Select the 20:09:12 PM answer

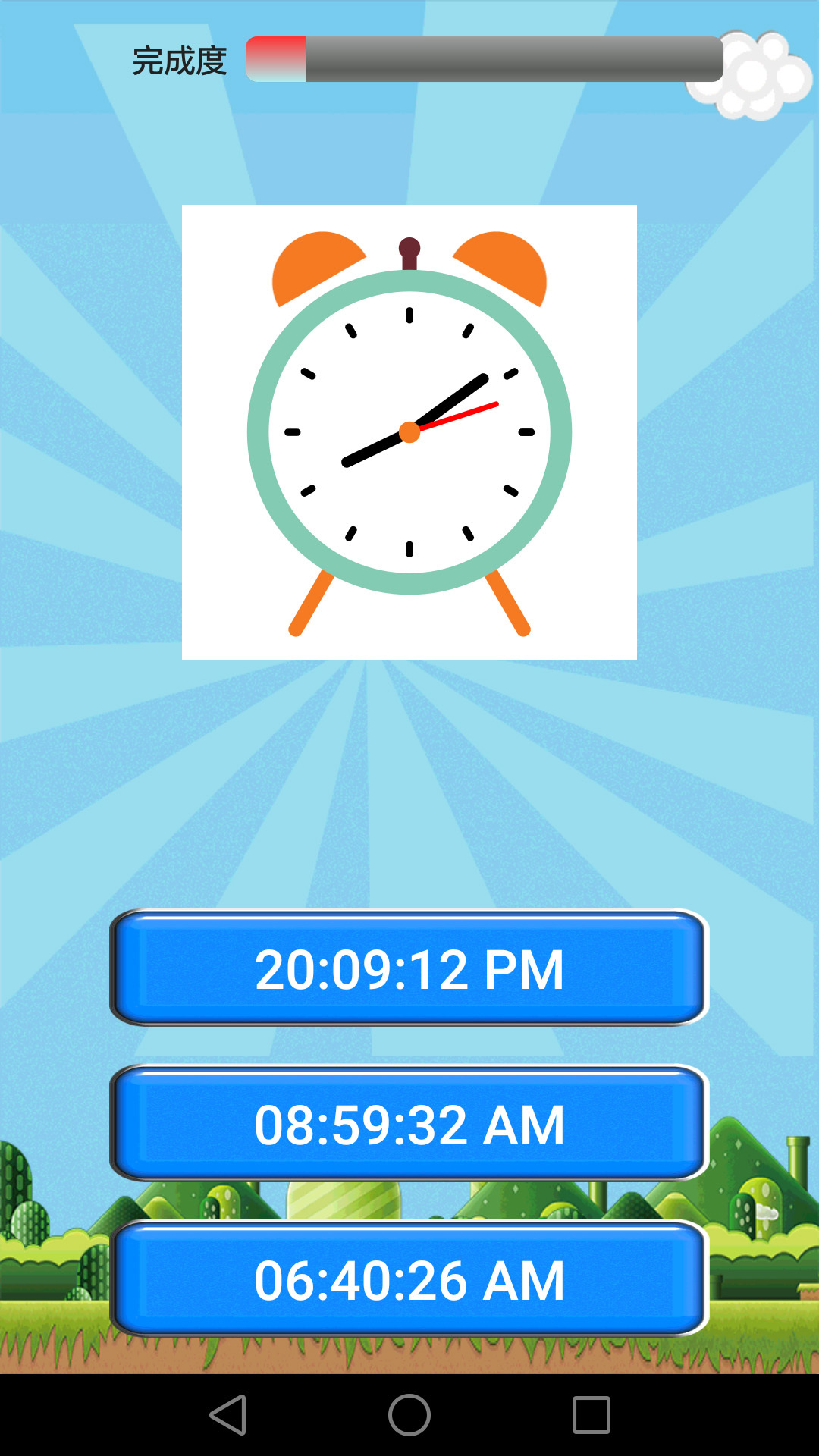click(x=409, y=968)
